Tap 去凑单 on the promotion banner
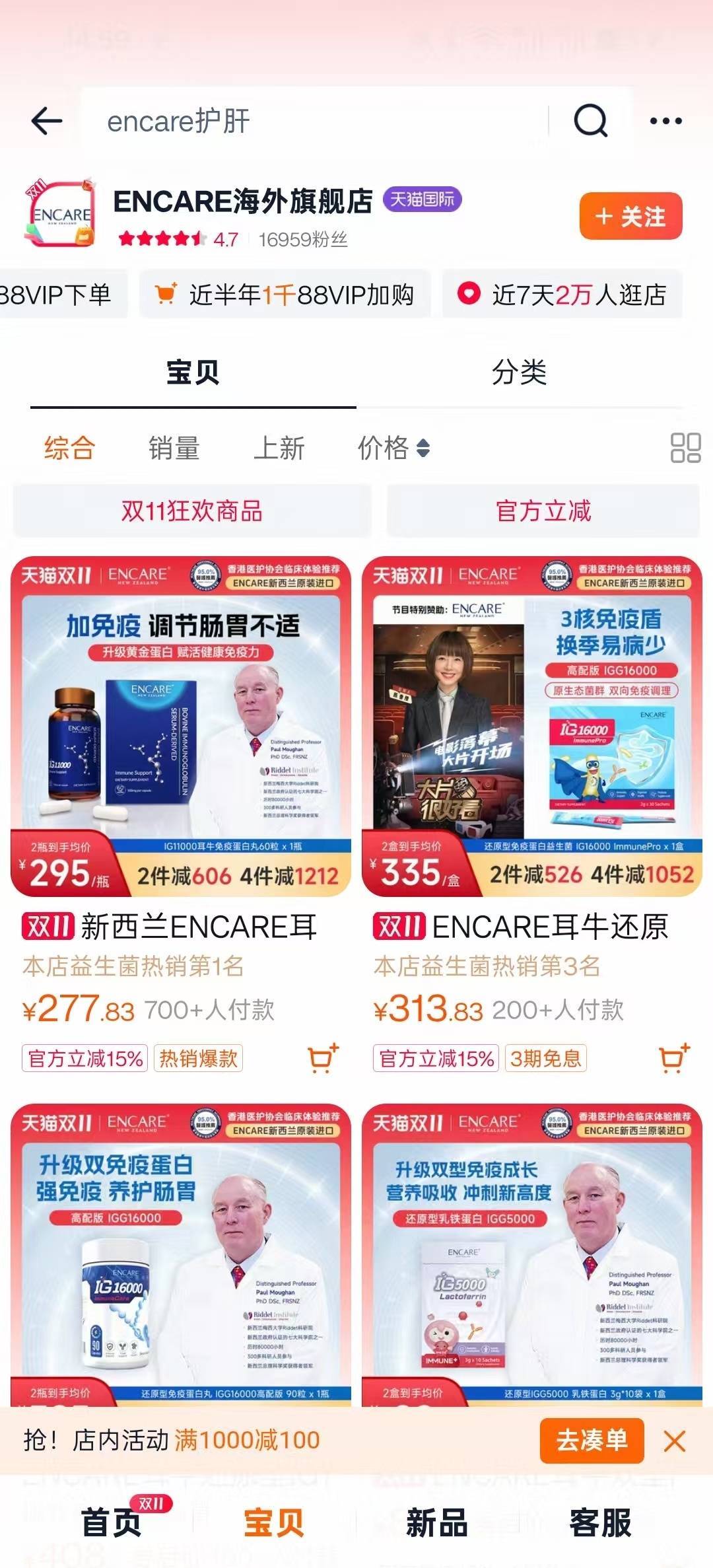Image resolution: width=713 pixels, height=1568 pixels. click(x=592, y=1441)
